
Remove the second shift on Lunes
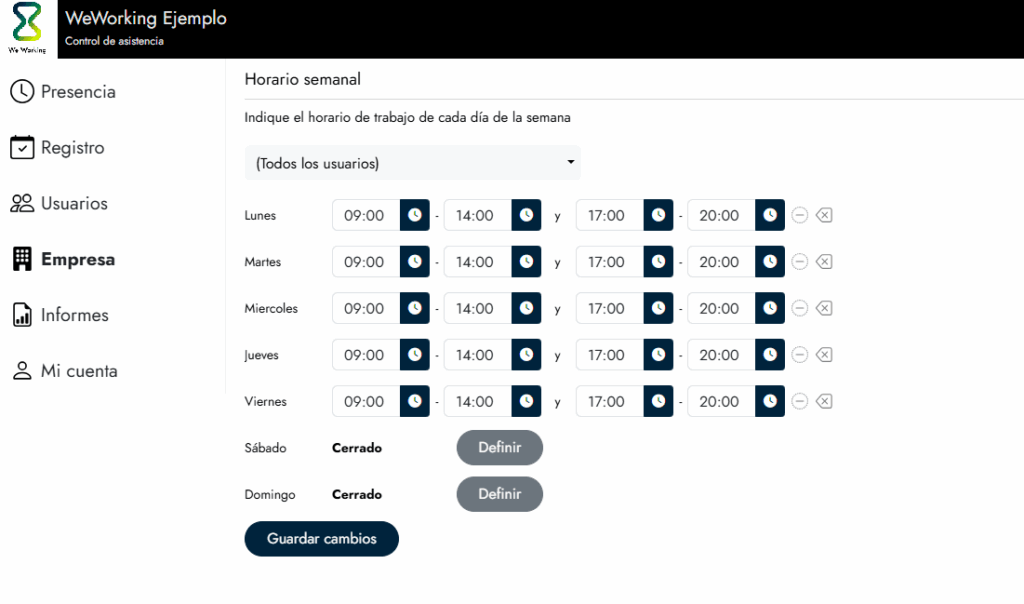coord(800,216)
